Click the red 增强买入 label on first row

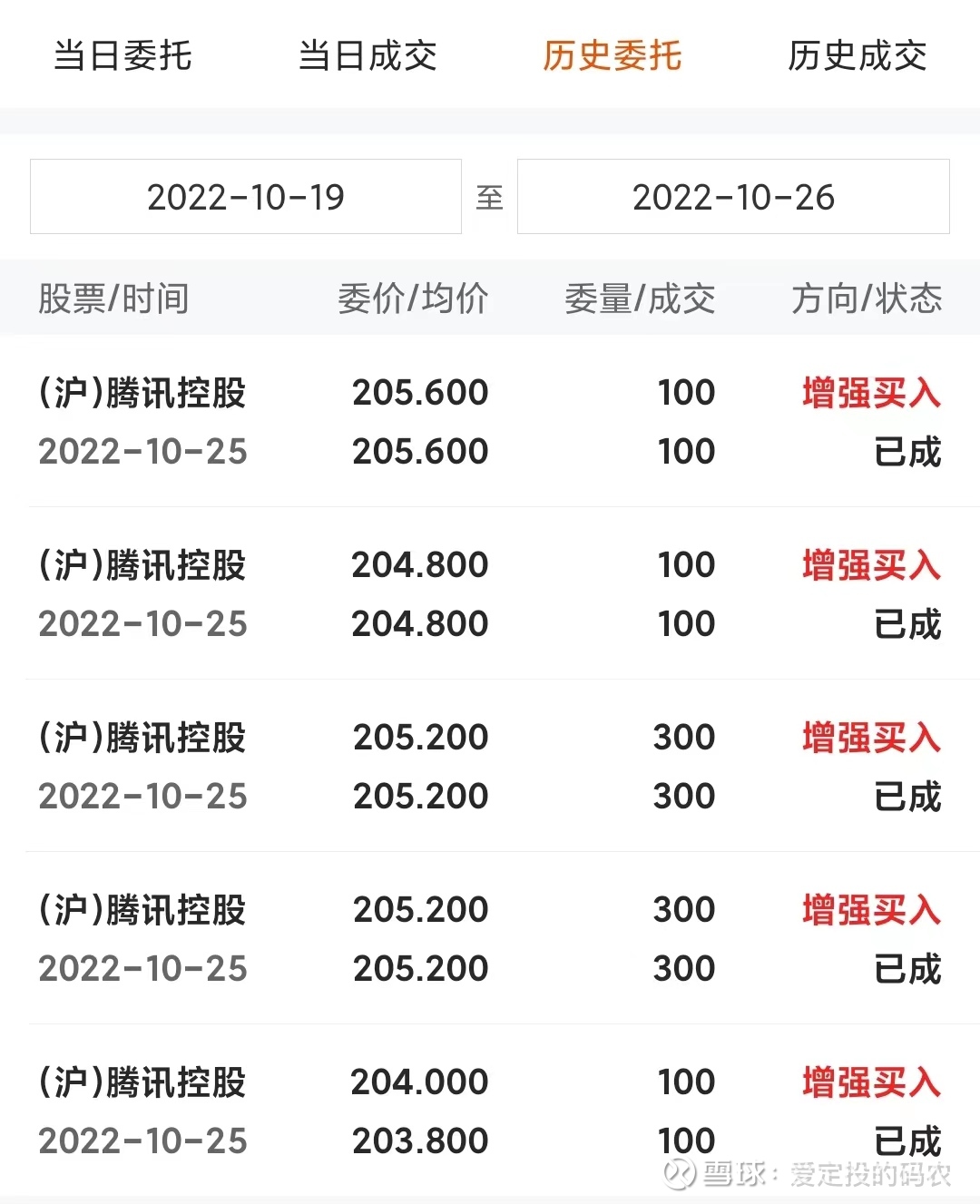[869, 393]
